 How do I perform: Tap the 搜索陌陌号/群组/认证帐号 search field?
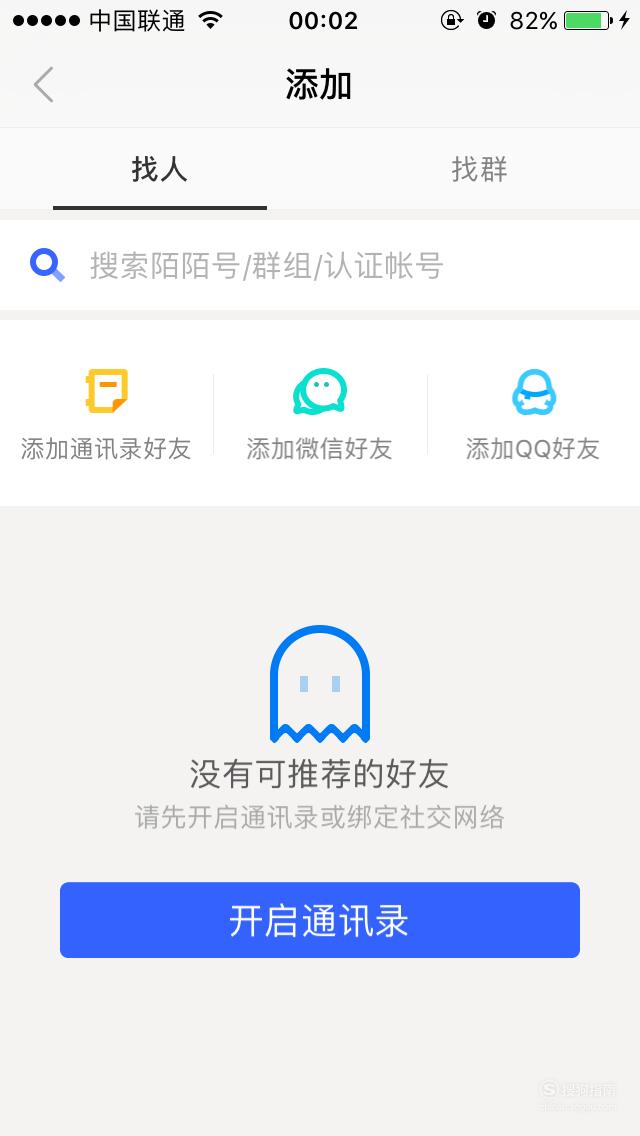point(320,266)
